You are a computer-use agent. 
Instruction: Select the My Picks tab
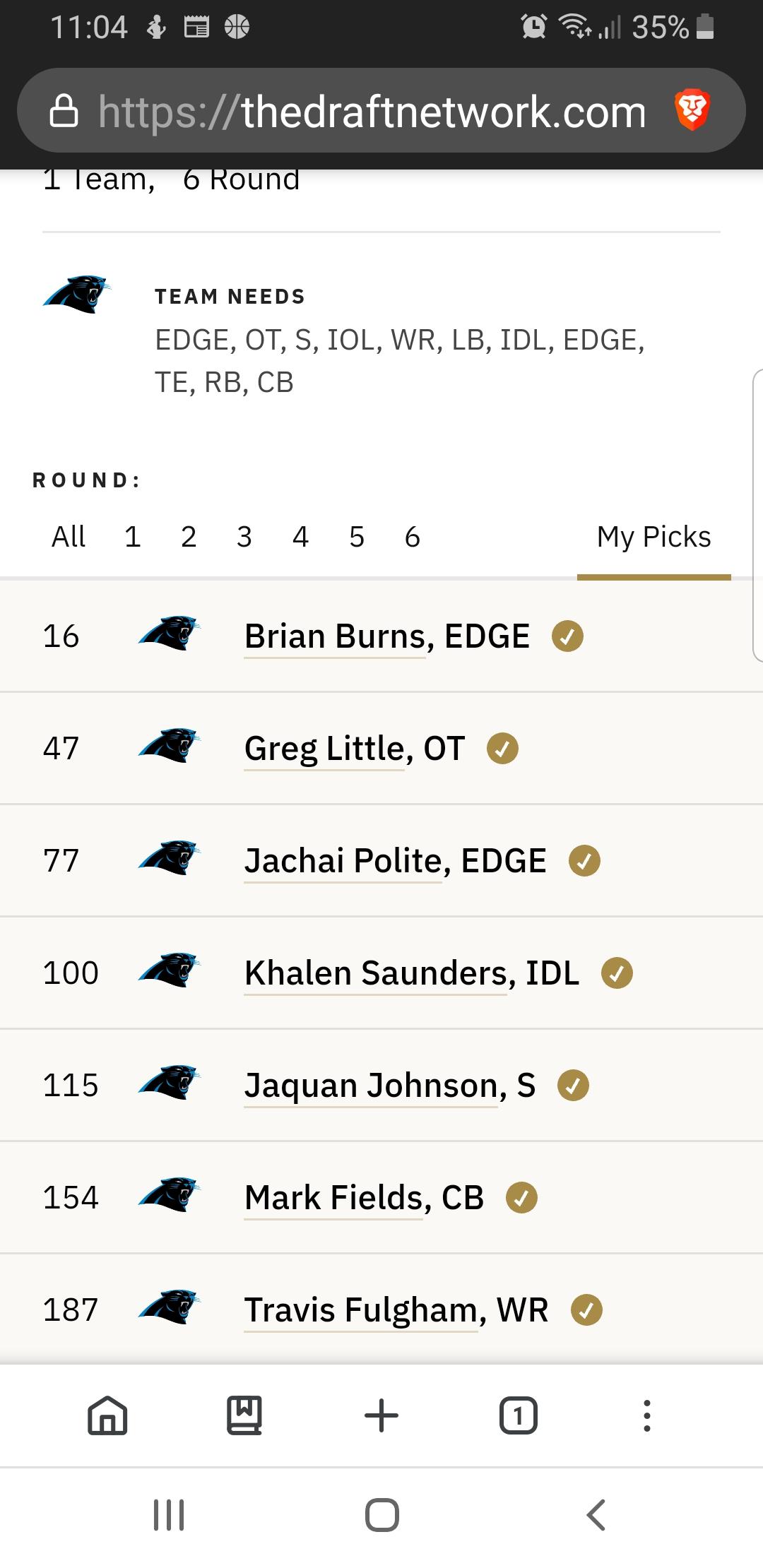[653, 537]
